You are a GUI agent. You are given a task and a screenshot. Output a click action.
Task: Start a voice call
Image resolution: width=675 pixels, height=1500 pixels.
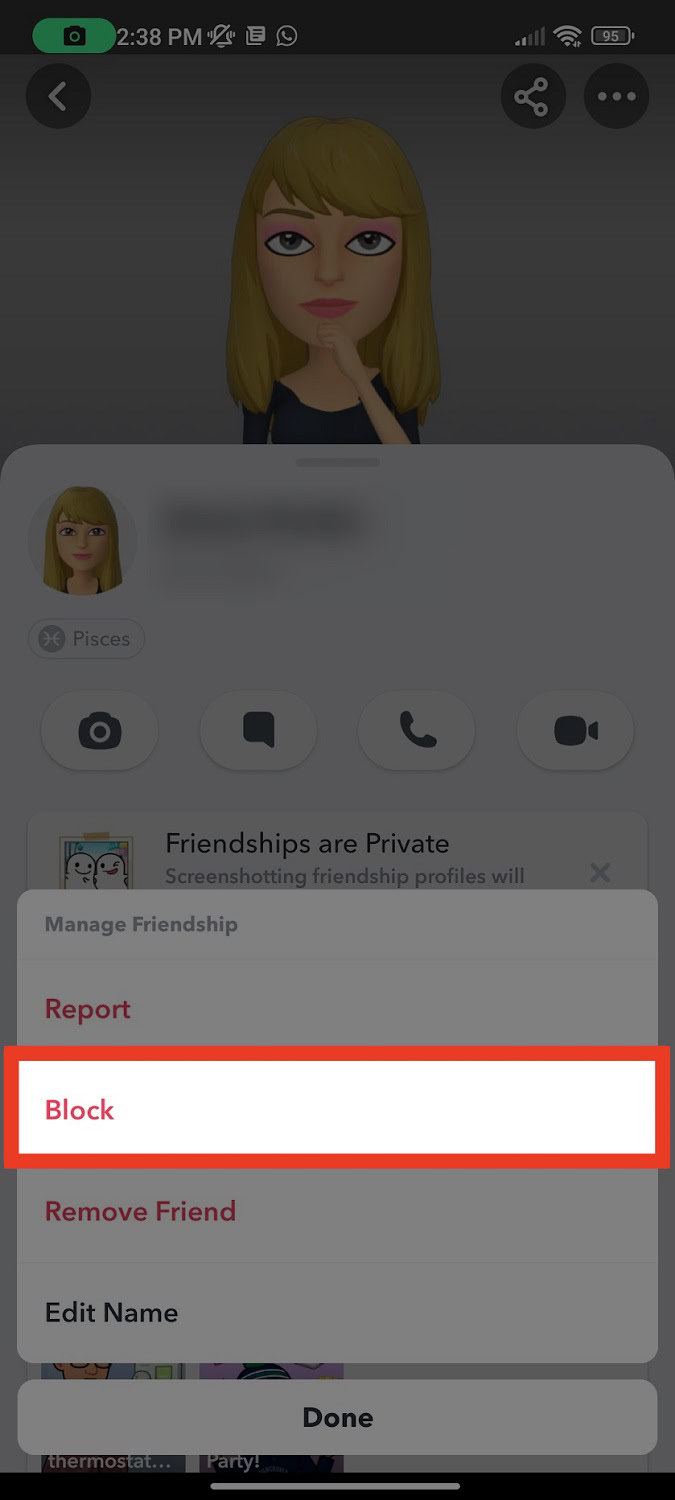[x=417, y=731]
